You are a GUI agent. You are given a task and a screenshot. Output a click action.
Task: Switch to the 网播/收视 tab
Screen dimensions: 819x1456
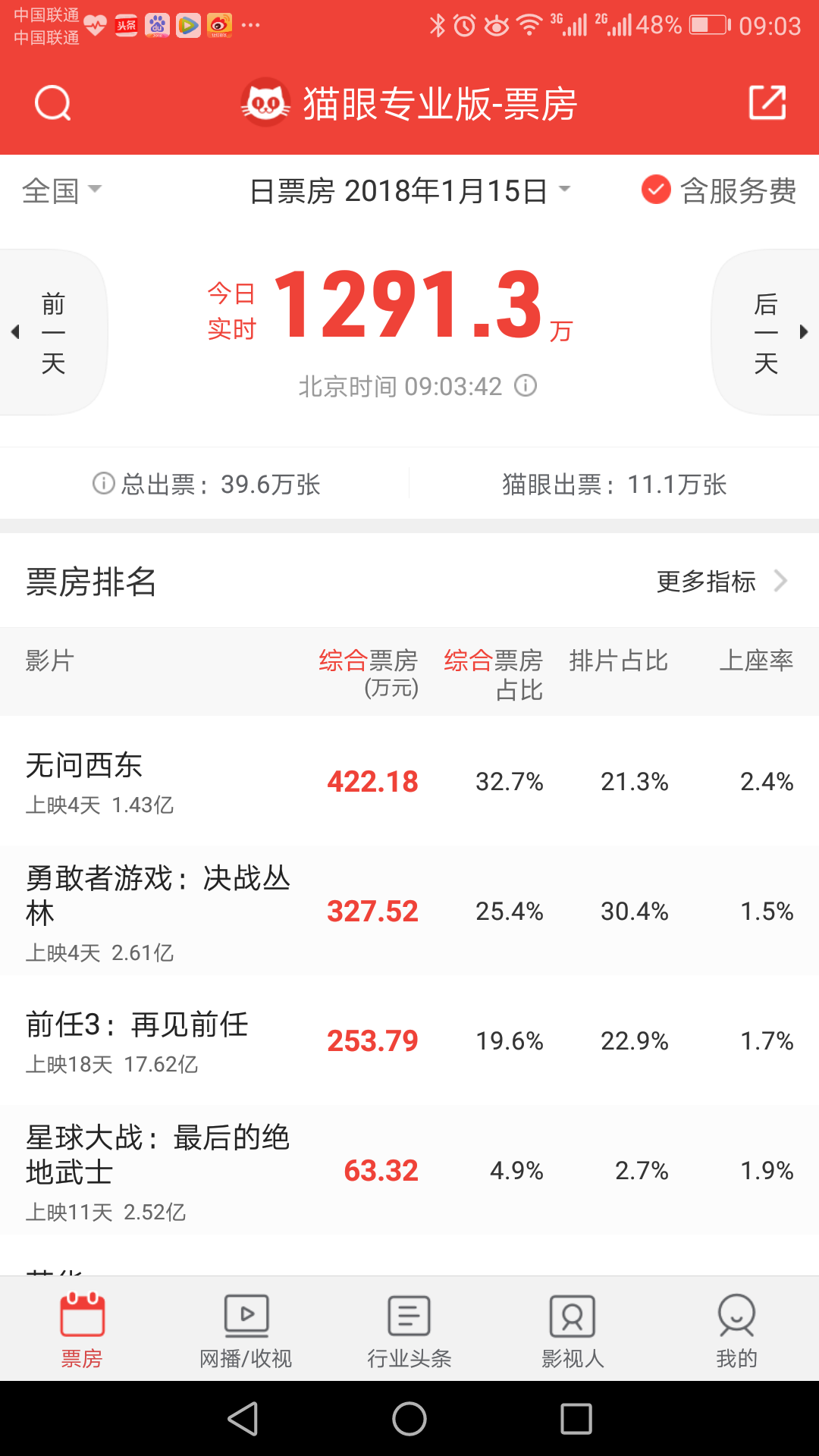pos(246,1330)
